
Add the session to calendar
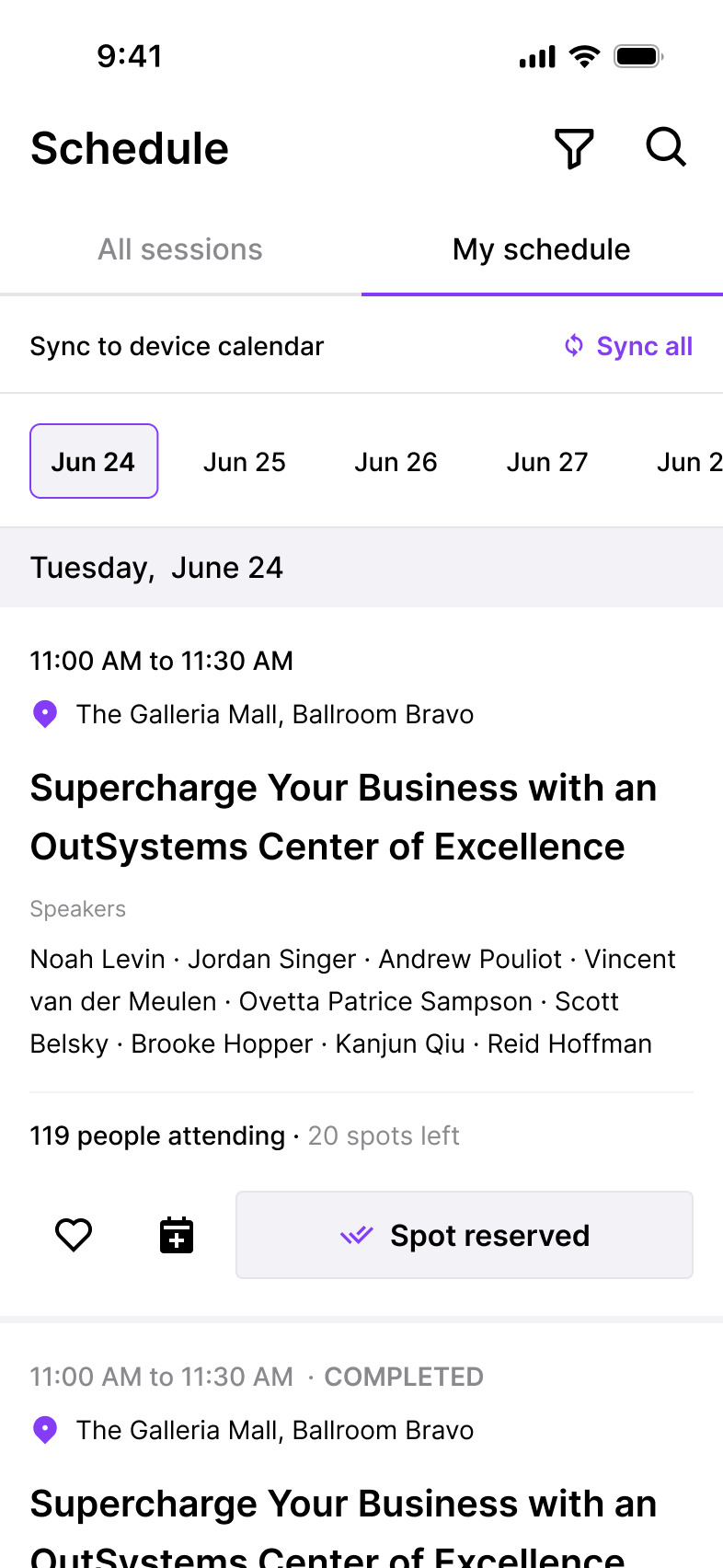click(x=177, y=1235)
